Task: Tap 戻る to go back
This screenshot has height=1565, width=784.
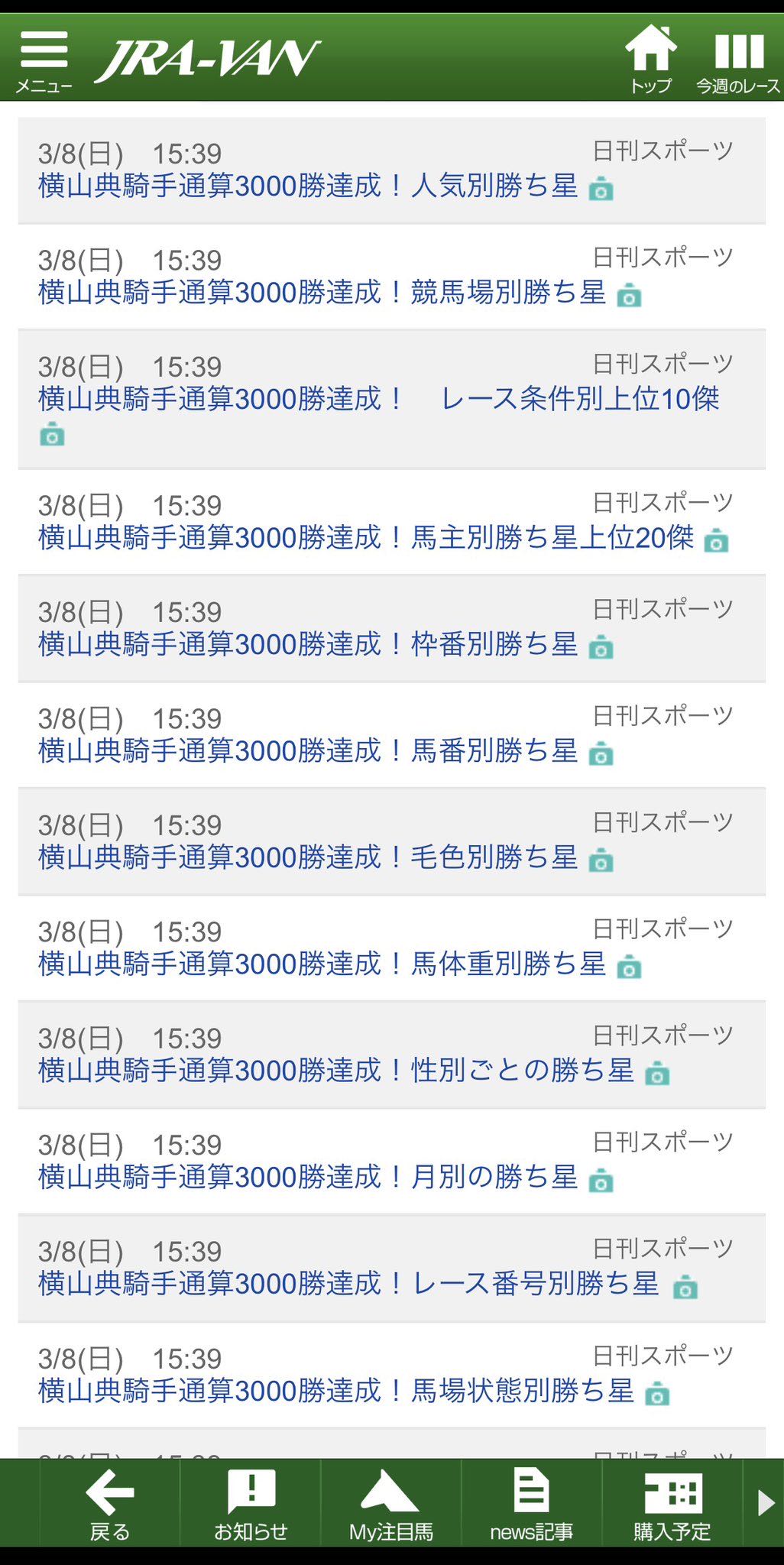Action: [x=110, y=1504]
